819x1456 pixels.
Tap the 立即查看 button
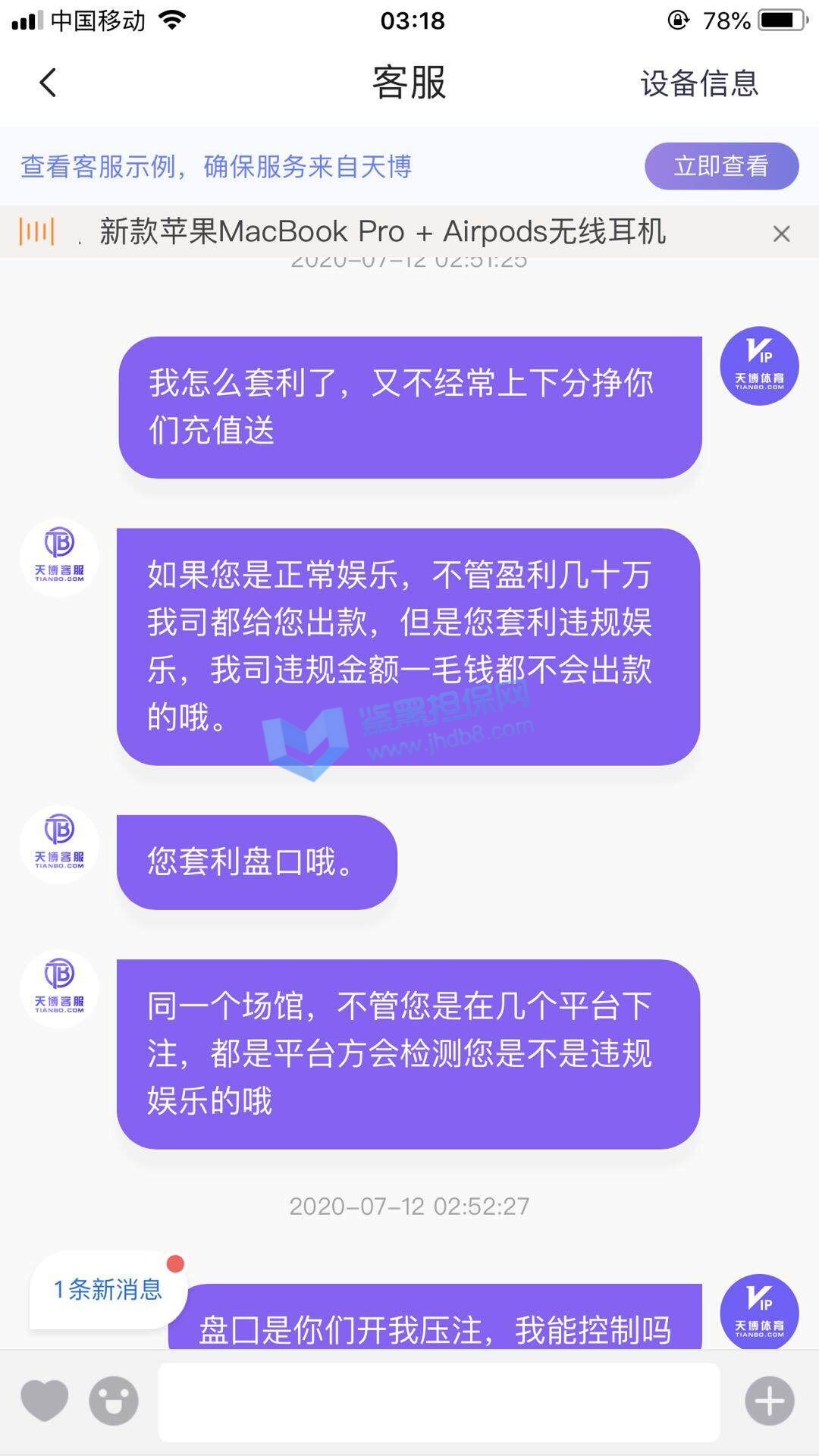721,166
